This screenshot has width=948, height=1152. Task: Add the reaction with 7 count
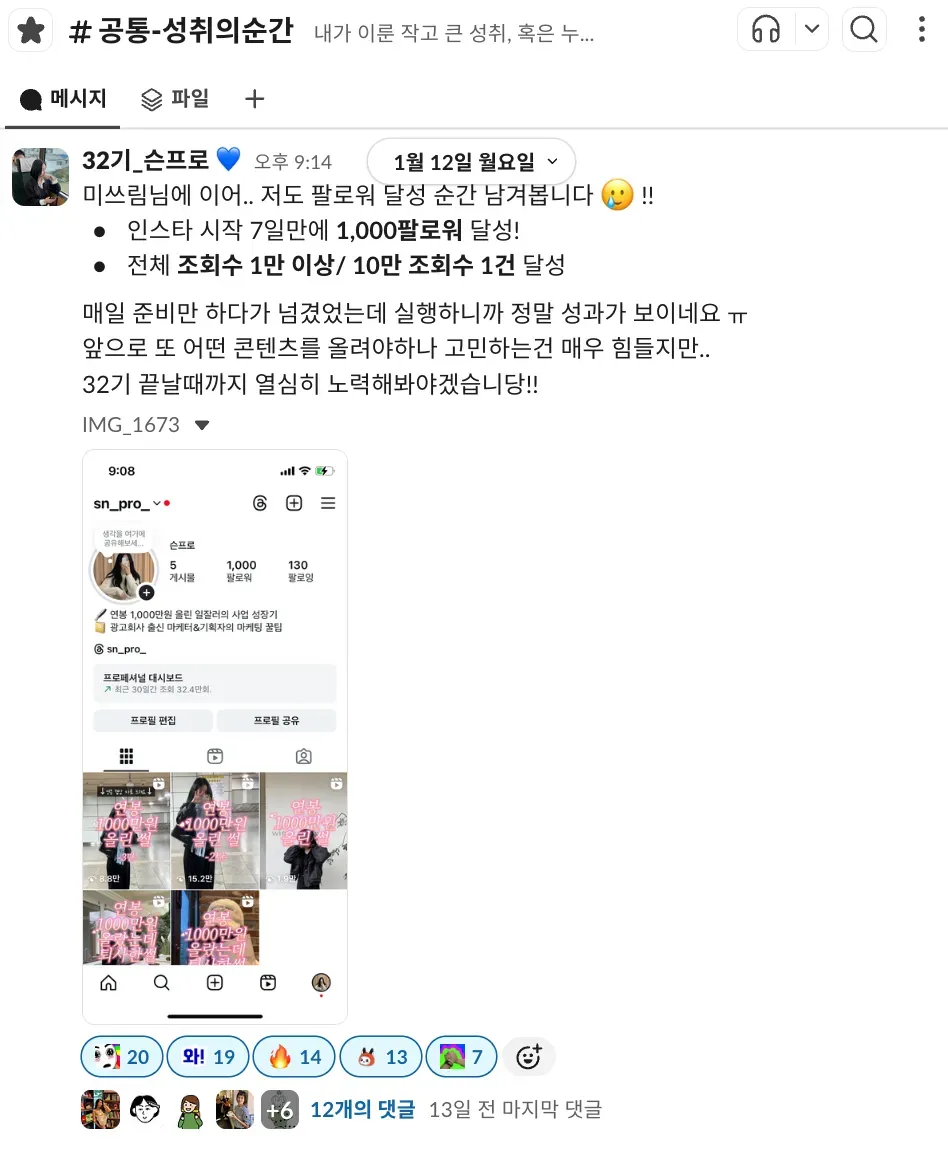pyautogui.click(x=460, y=1057)
